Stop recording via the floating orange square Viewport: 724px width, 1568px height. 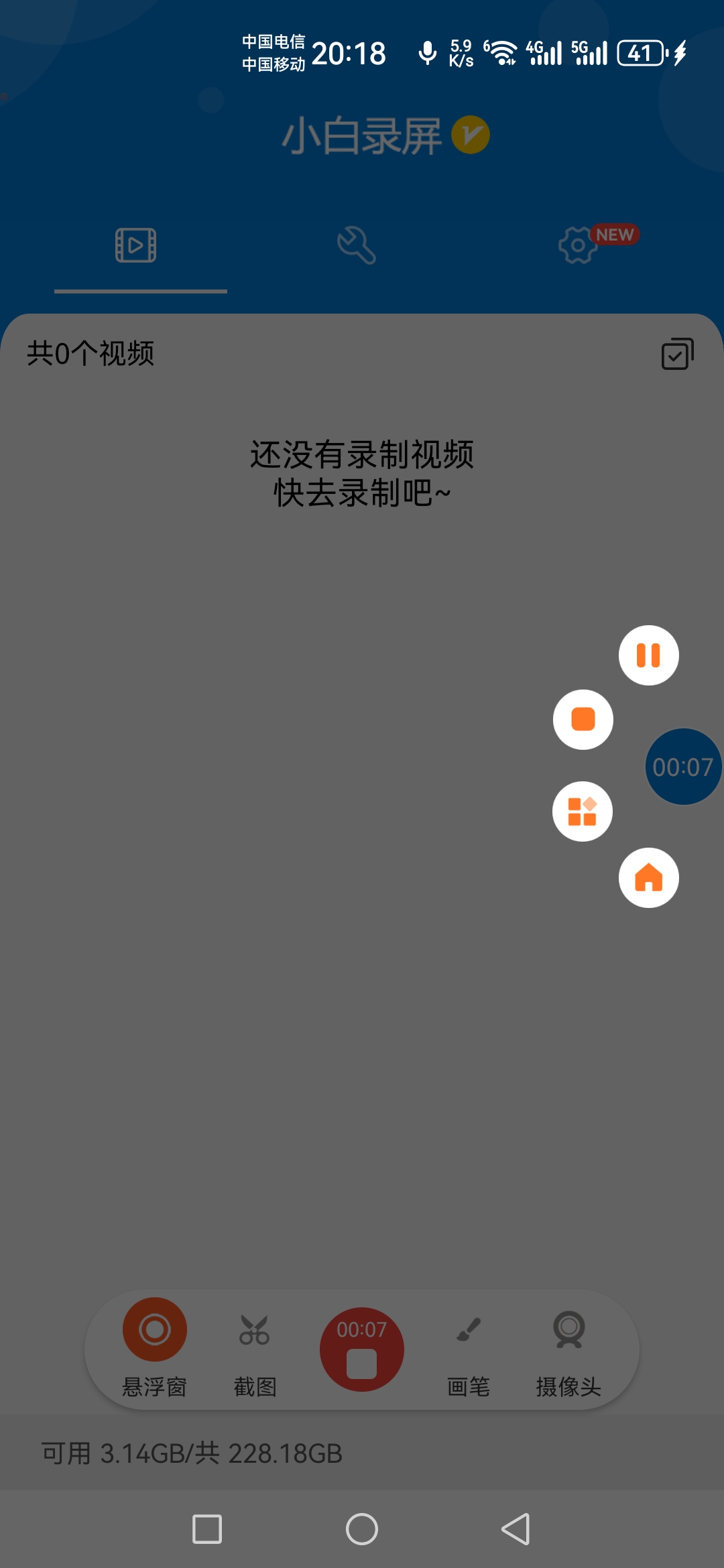click(x=583, y=720)
